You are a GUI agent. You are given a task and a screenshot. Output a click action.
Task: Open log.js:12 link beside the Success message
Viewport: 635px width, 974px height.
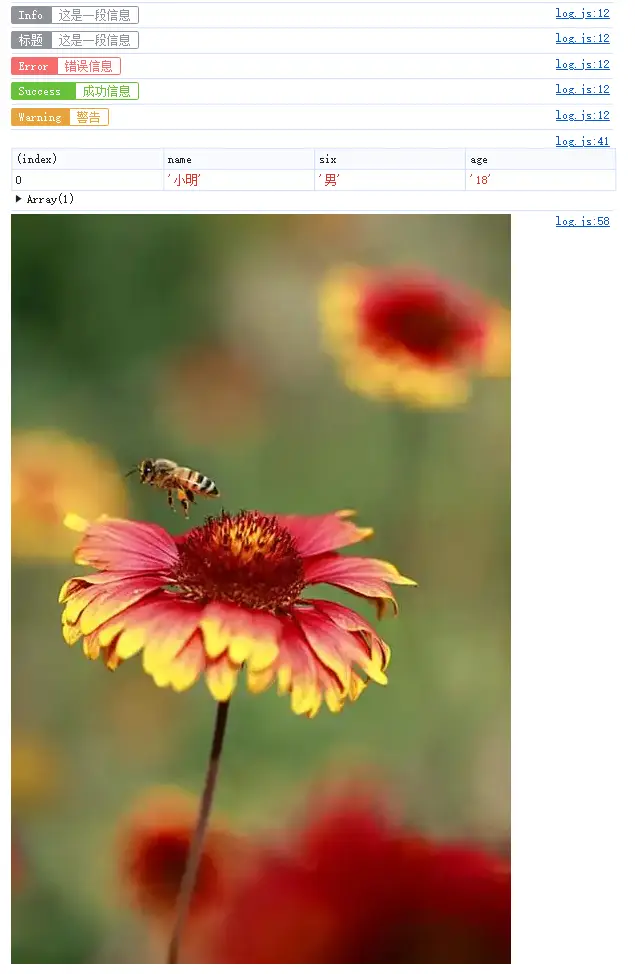click(x=582, y=89)
